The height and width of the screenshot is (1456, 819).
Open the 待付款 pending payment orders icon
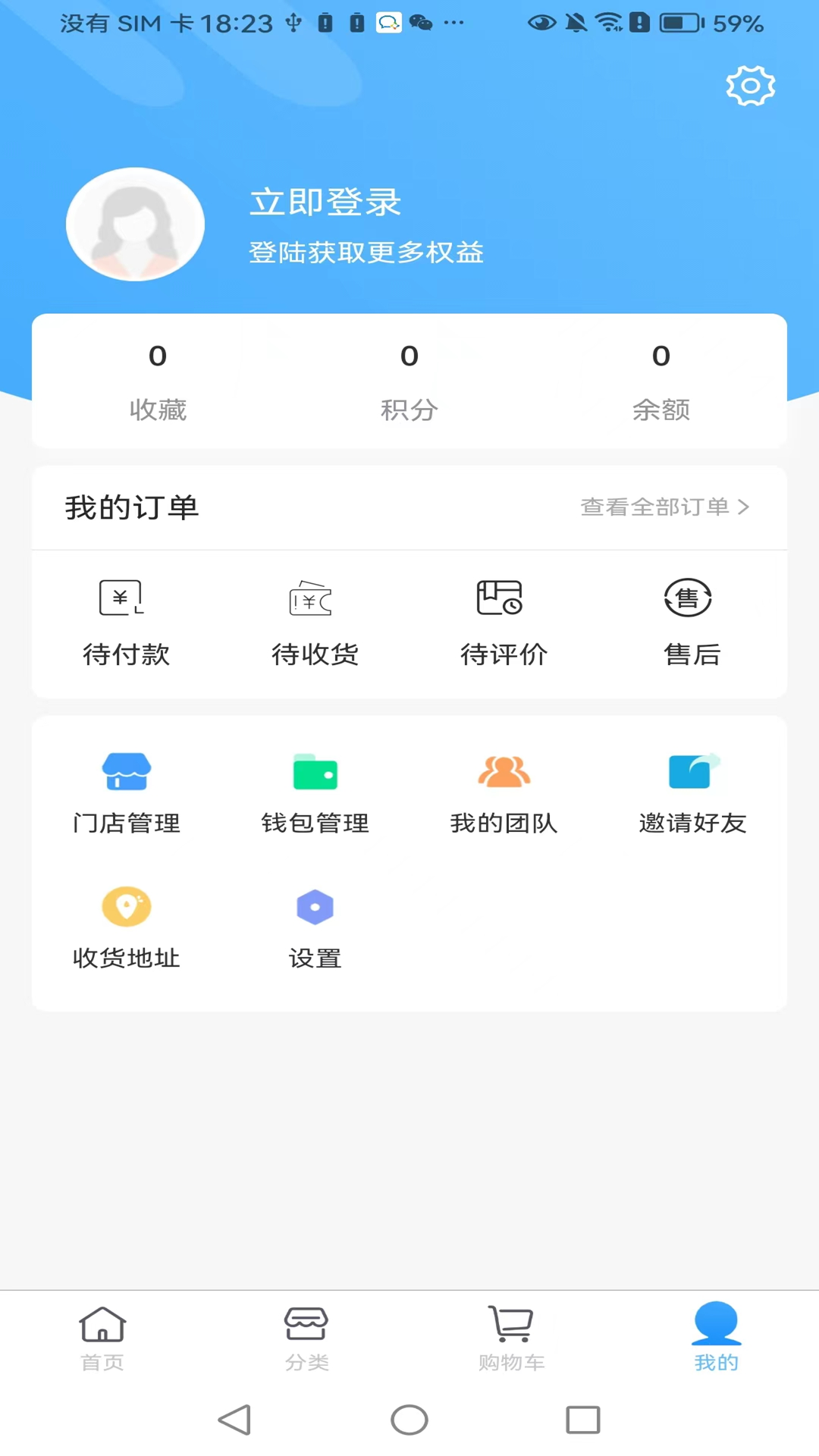click(126, 622)
